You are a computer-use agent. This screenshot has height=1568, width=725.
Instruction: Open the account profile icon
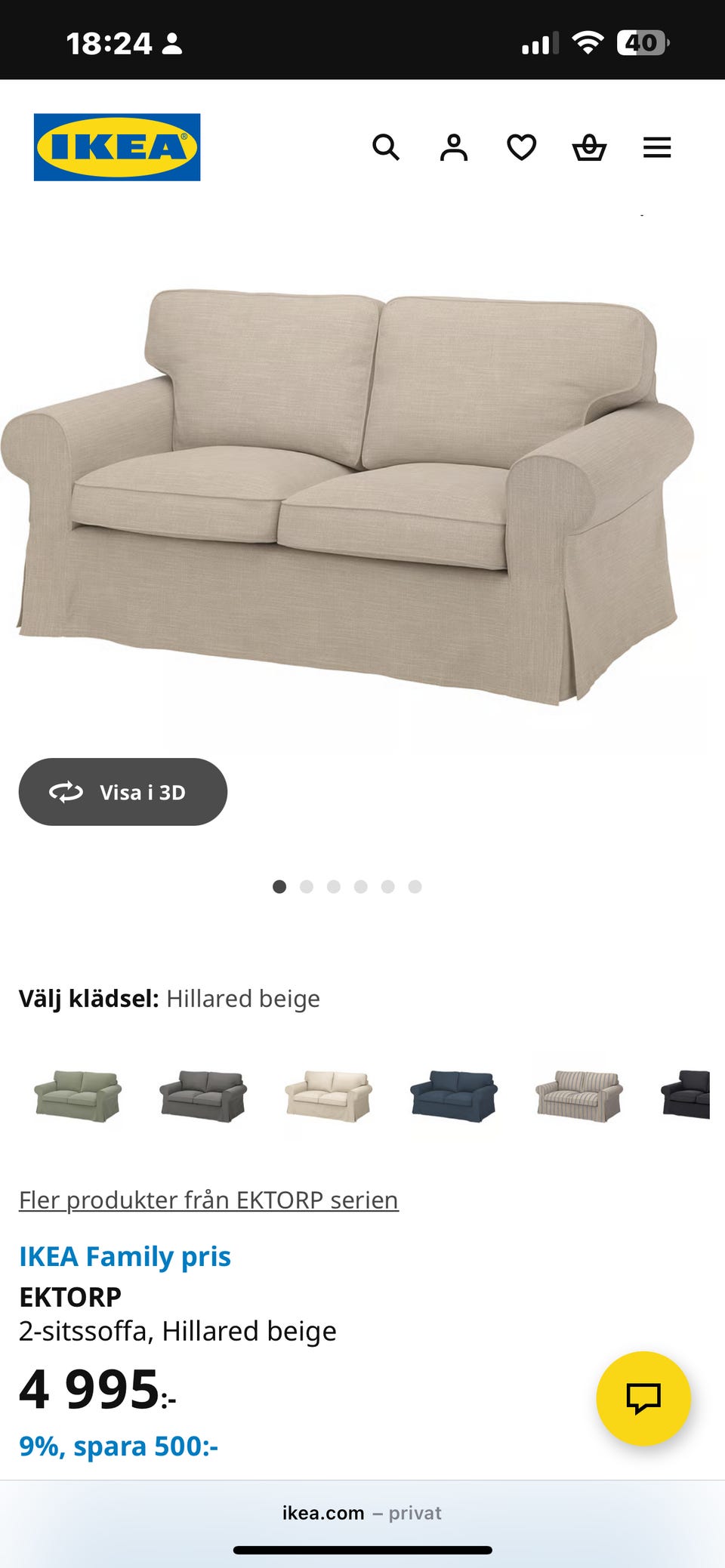453,147
